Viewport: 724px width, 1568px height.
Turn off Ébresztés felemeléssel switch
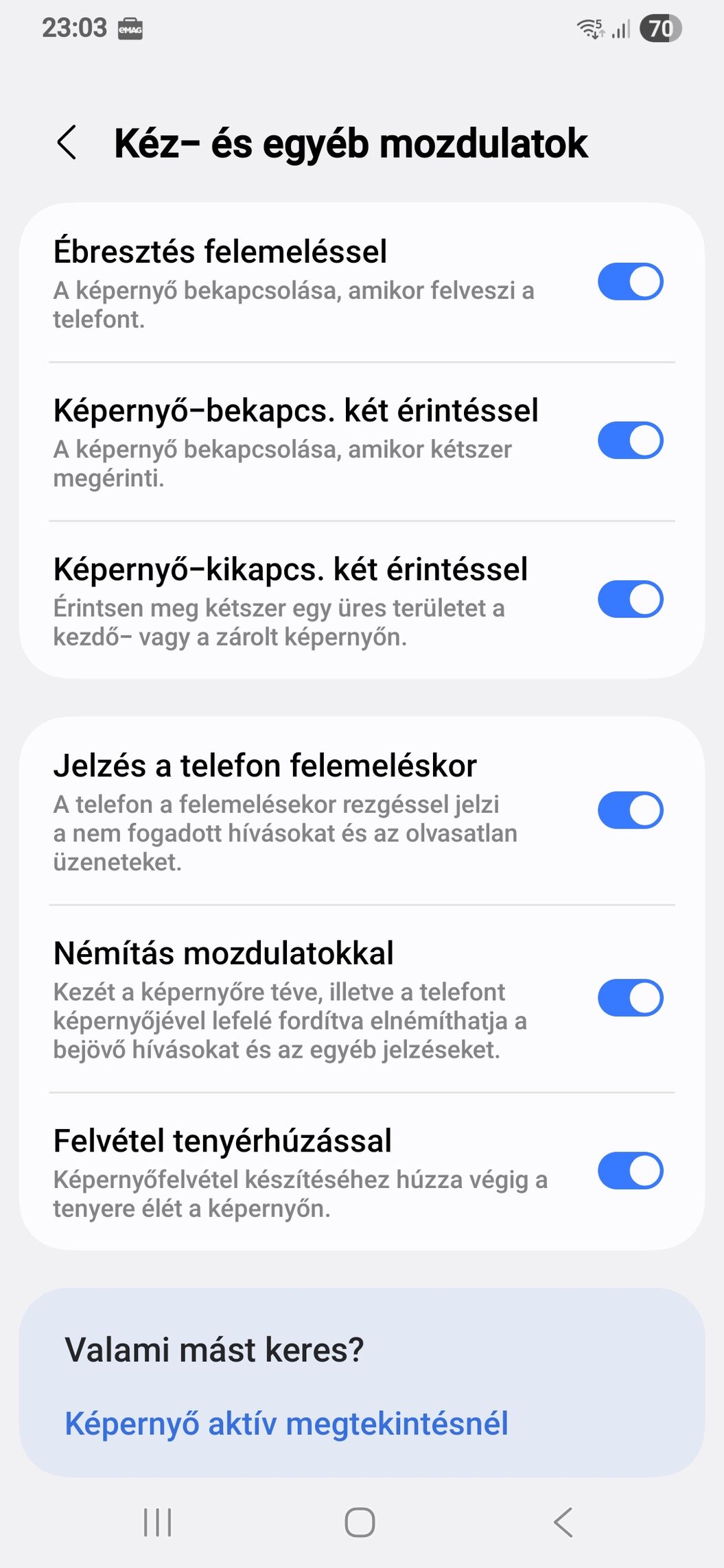point(630,281)
